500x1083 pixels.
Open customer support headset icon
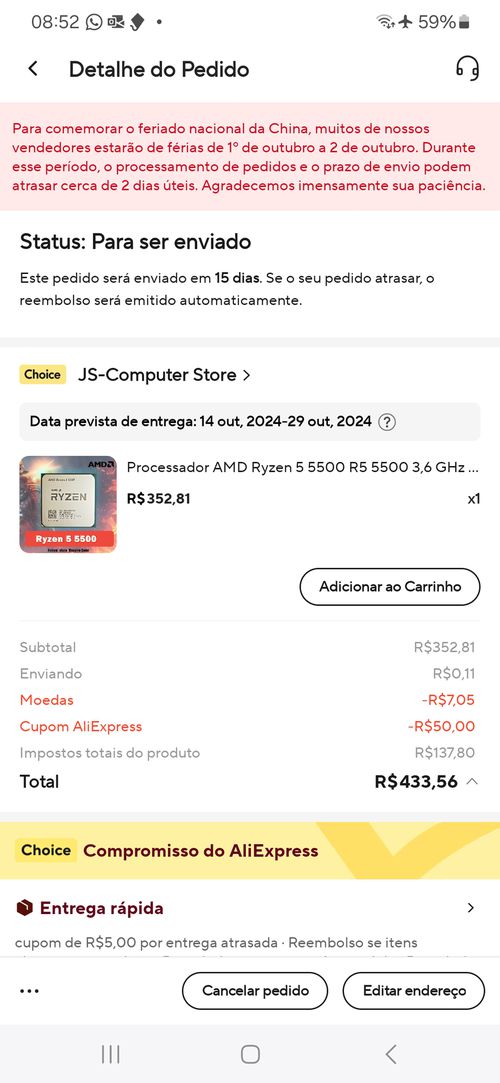point(468,69)
